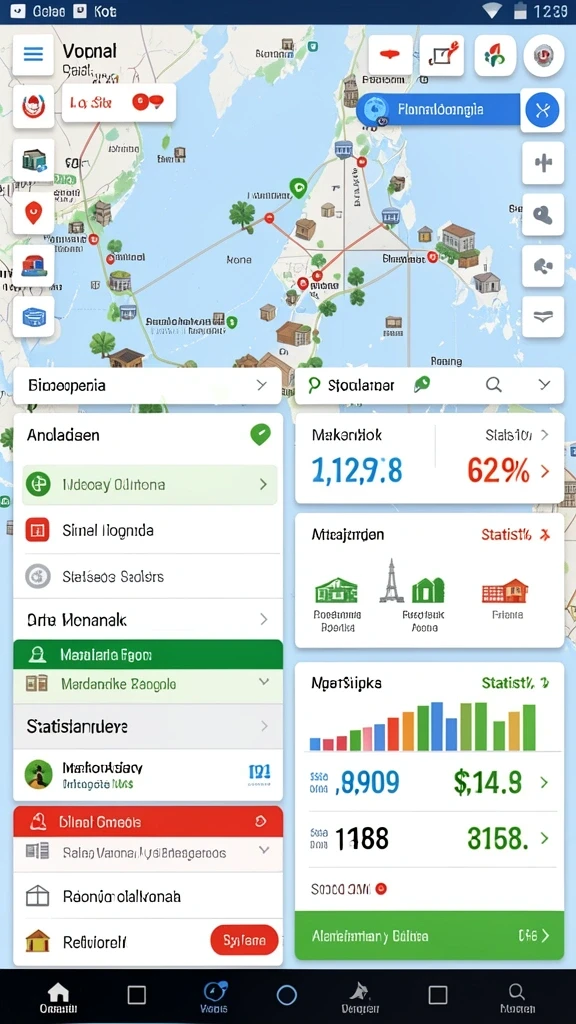Screen dimensions: 576x1024
Task: Open the Simal Hognida row
Action: click(x=150, y=530)
